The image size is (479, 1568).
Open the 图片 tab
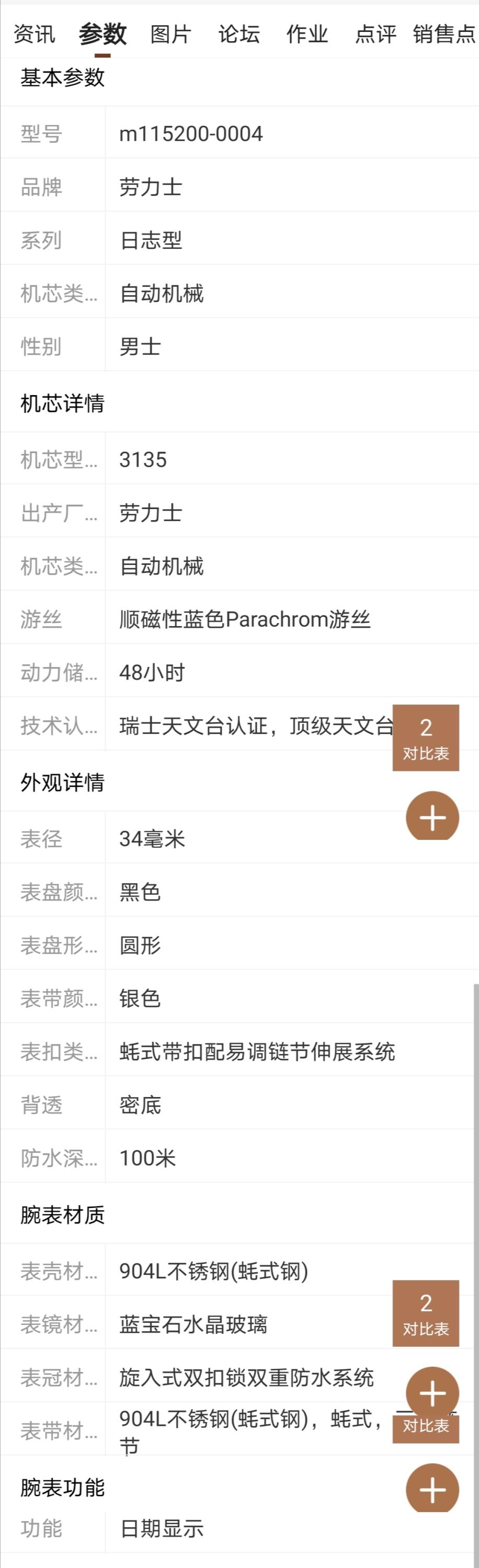pos(170,34)
